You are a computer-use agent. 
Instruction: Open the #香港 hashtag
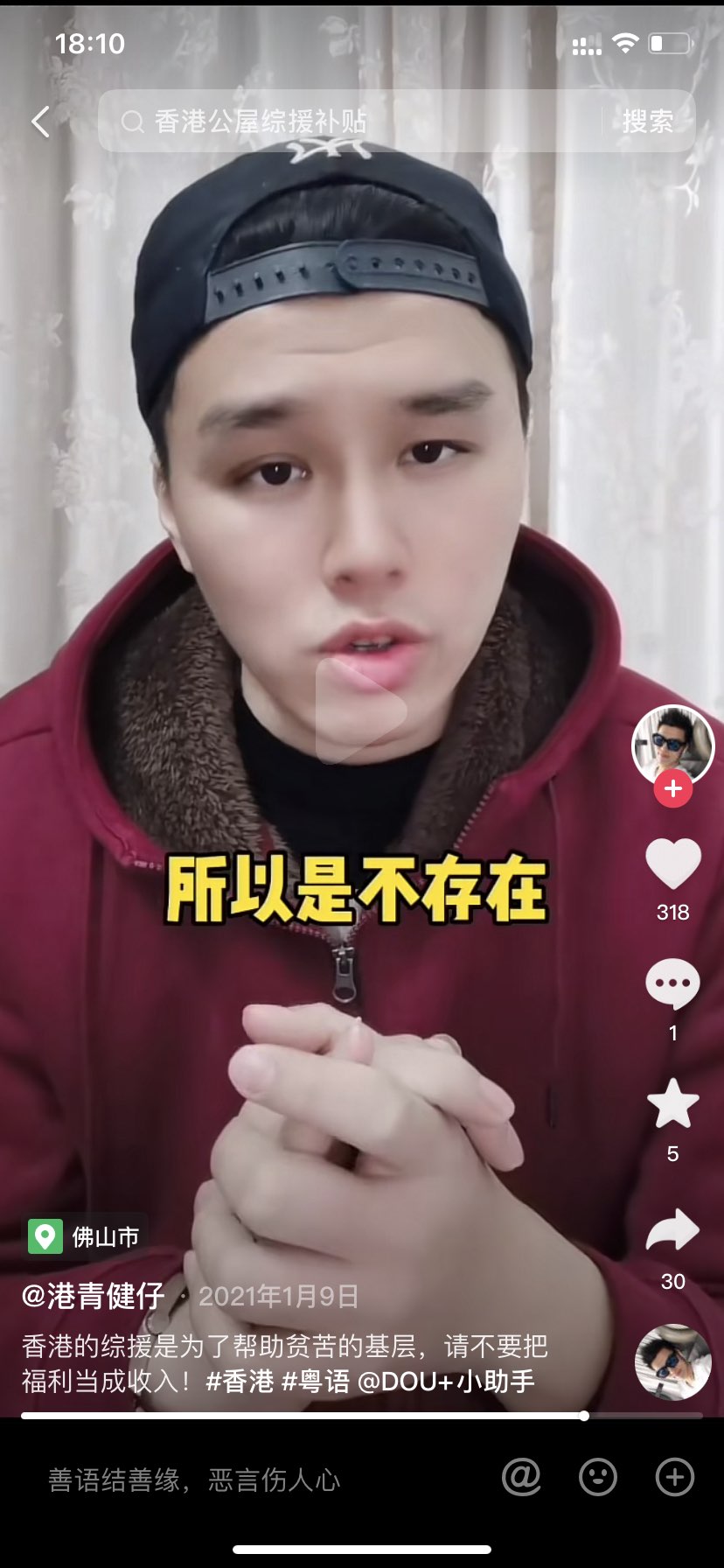pos(240,1382)
